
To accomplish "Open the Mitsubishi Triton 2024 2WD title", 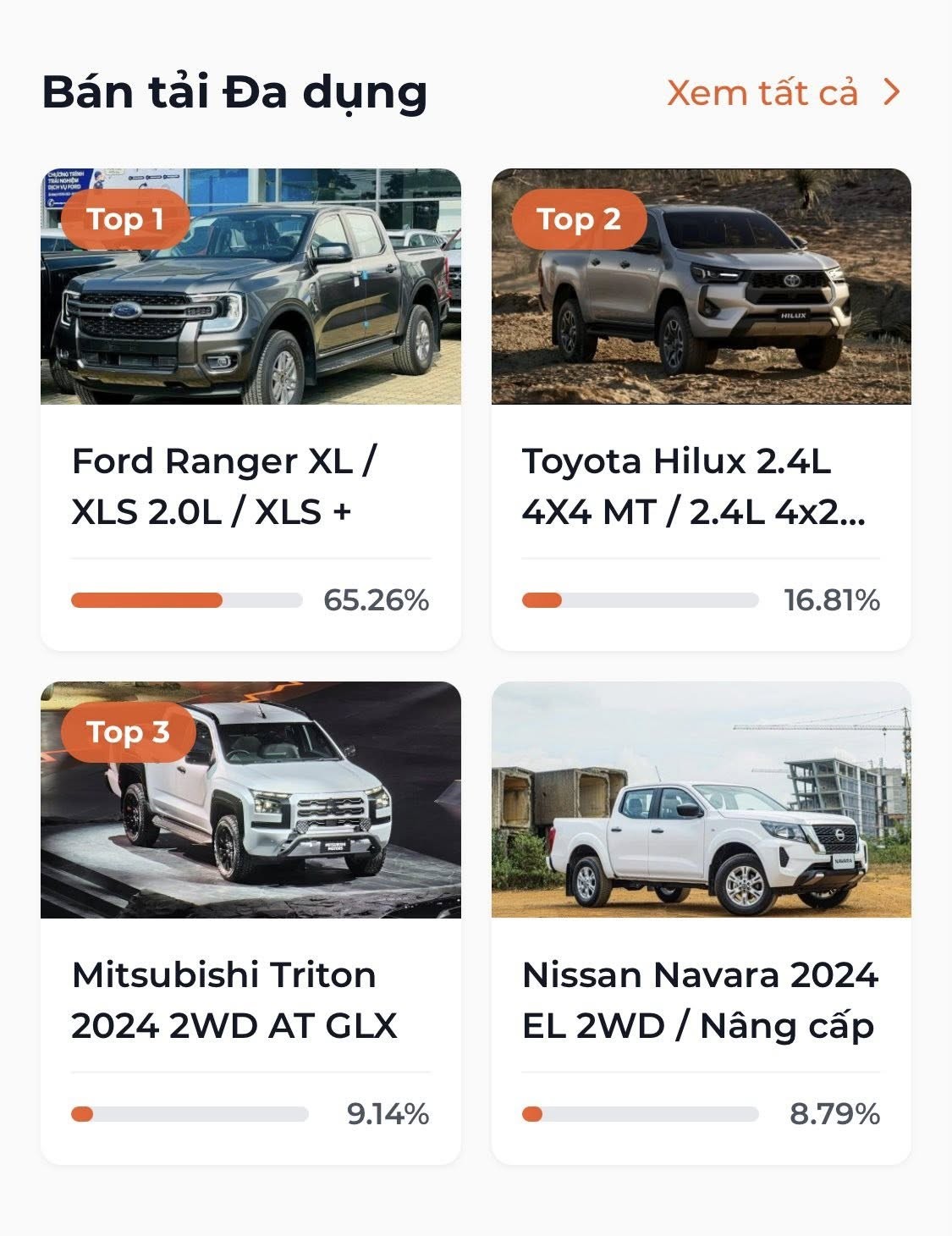I will click(x=228, y=999).
